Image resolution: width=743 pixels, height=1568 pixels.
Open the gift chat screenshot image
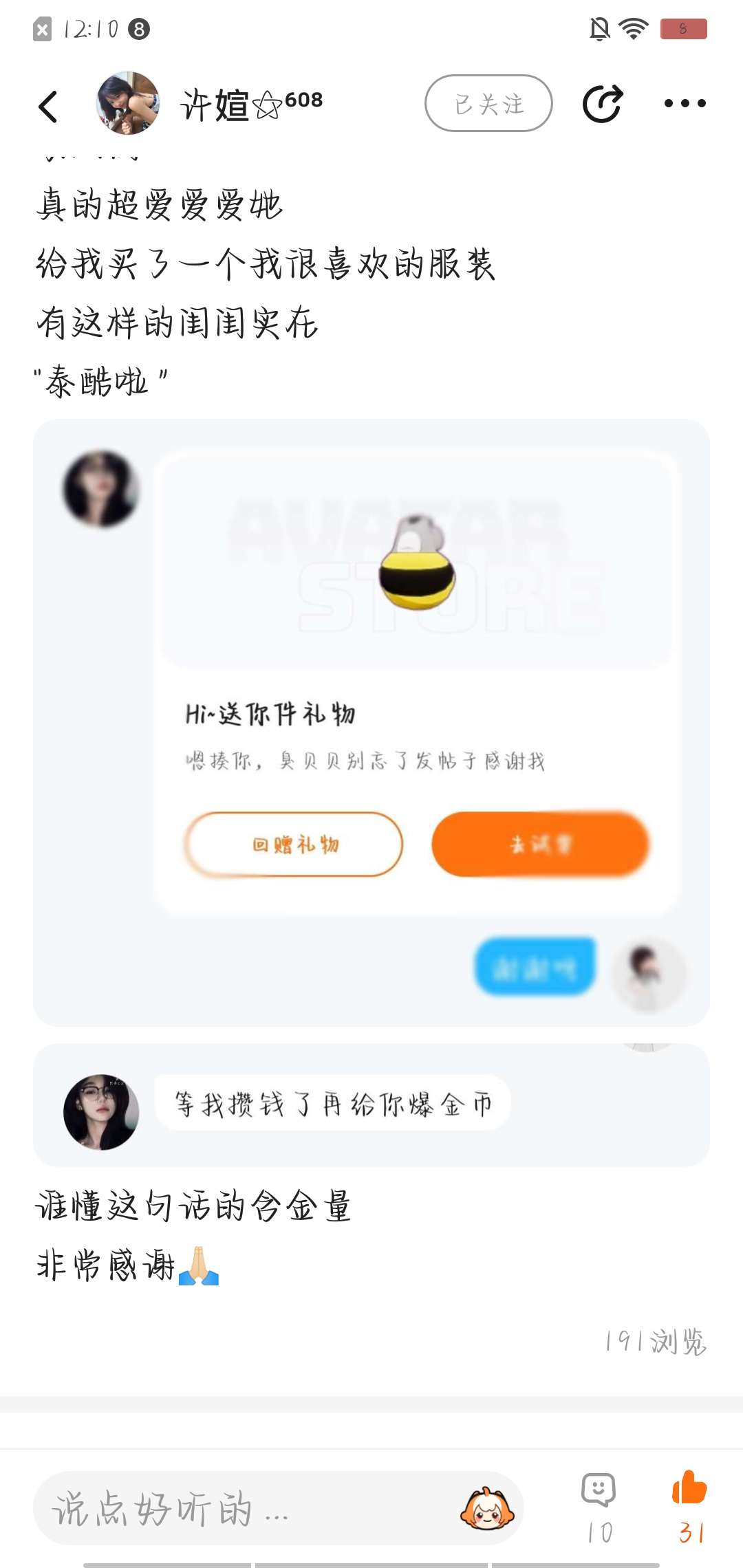tap(371, 722)
